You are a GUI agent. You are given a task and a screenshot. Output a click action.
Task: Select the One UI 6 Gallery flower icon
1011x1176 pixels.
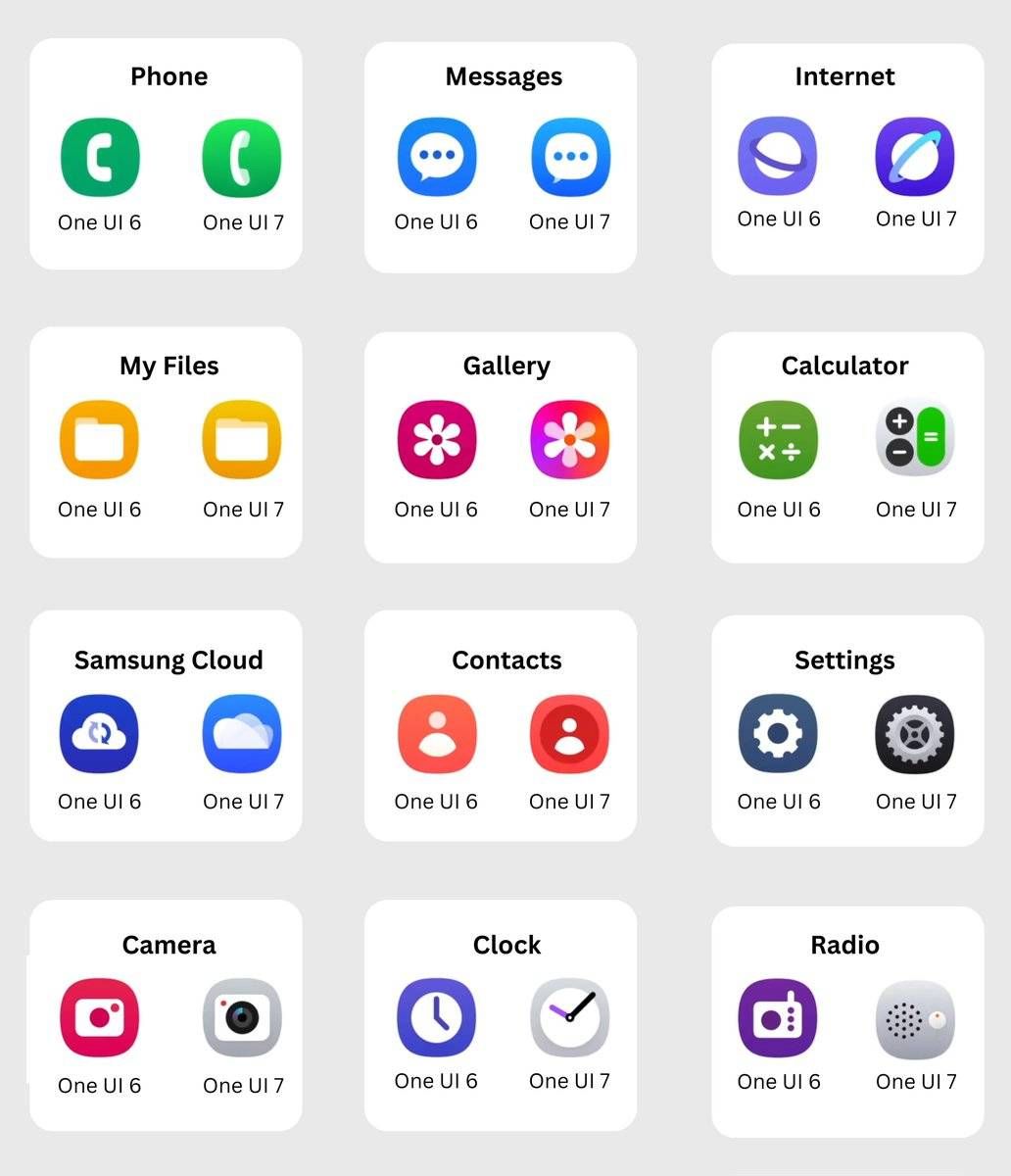(436, 439)
